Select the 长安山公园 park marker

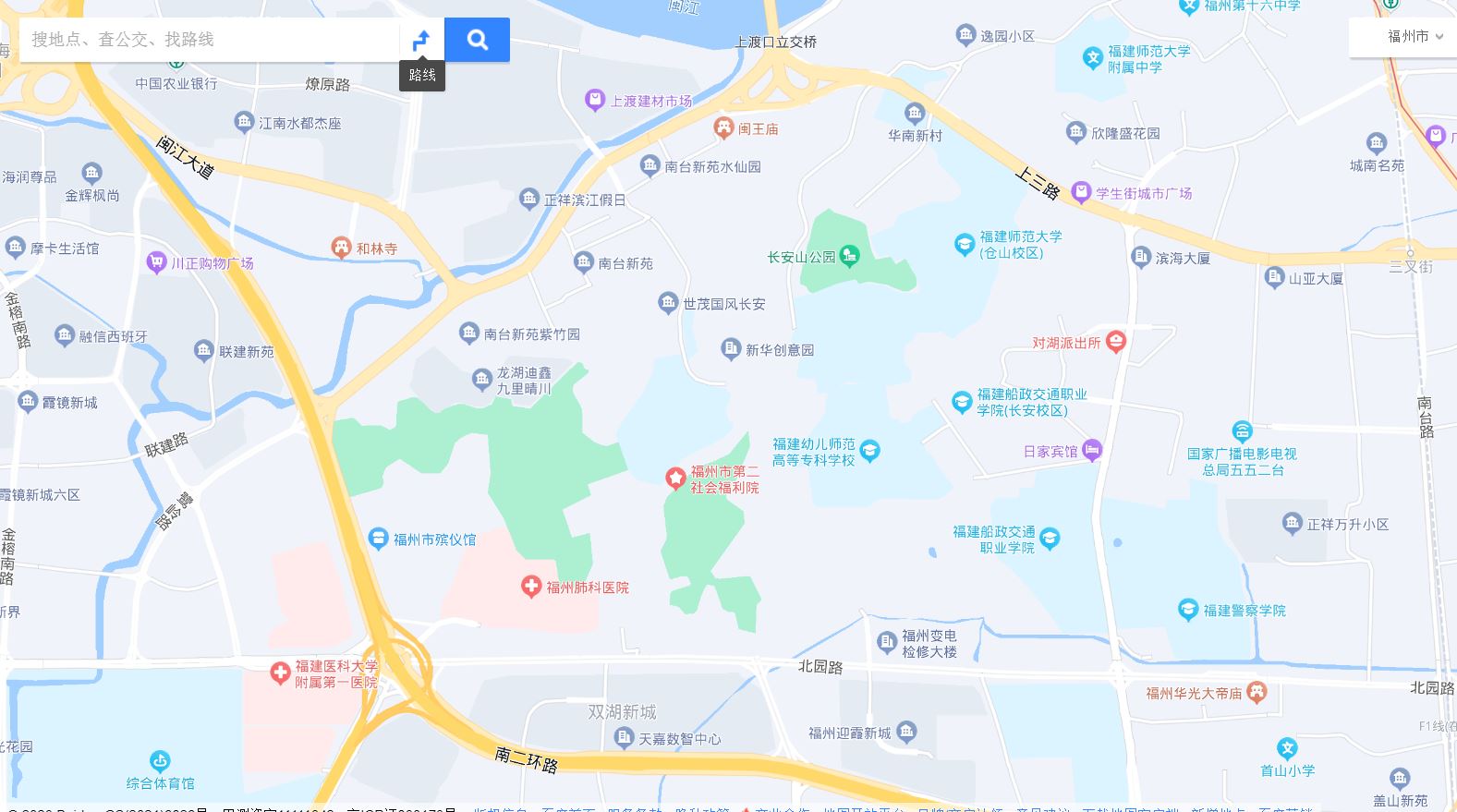click(849, 256)
